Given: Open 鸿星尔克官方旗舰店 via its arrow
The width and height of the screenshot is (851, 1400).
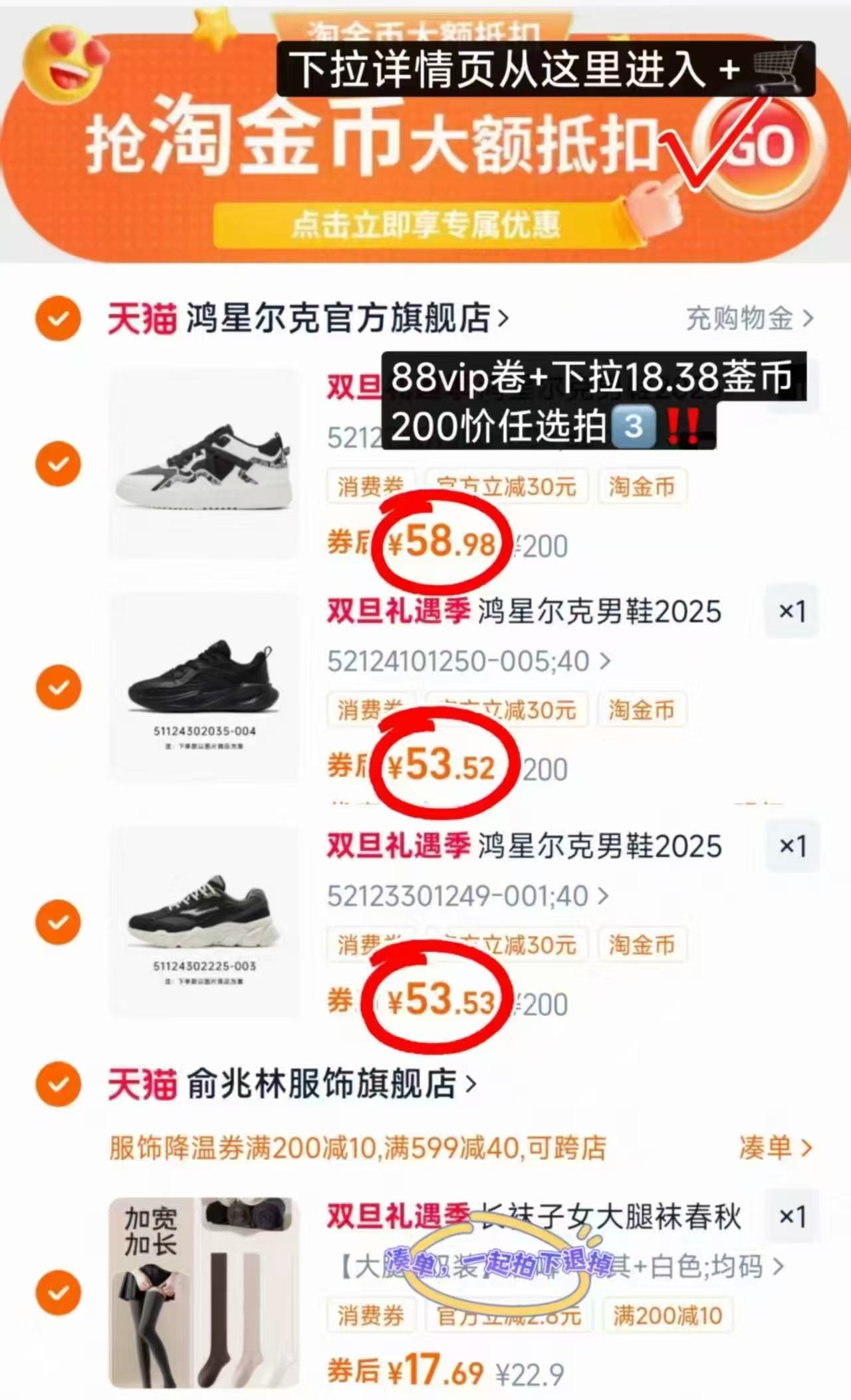Looking at the screenshot, I should [x=503, y=318].
